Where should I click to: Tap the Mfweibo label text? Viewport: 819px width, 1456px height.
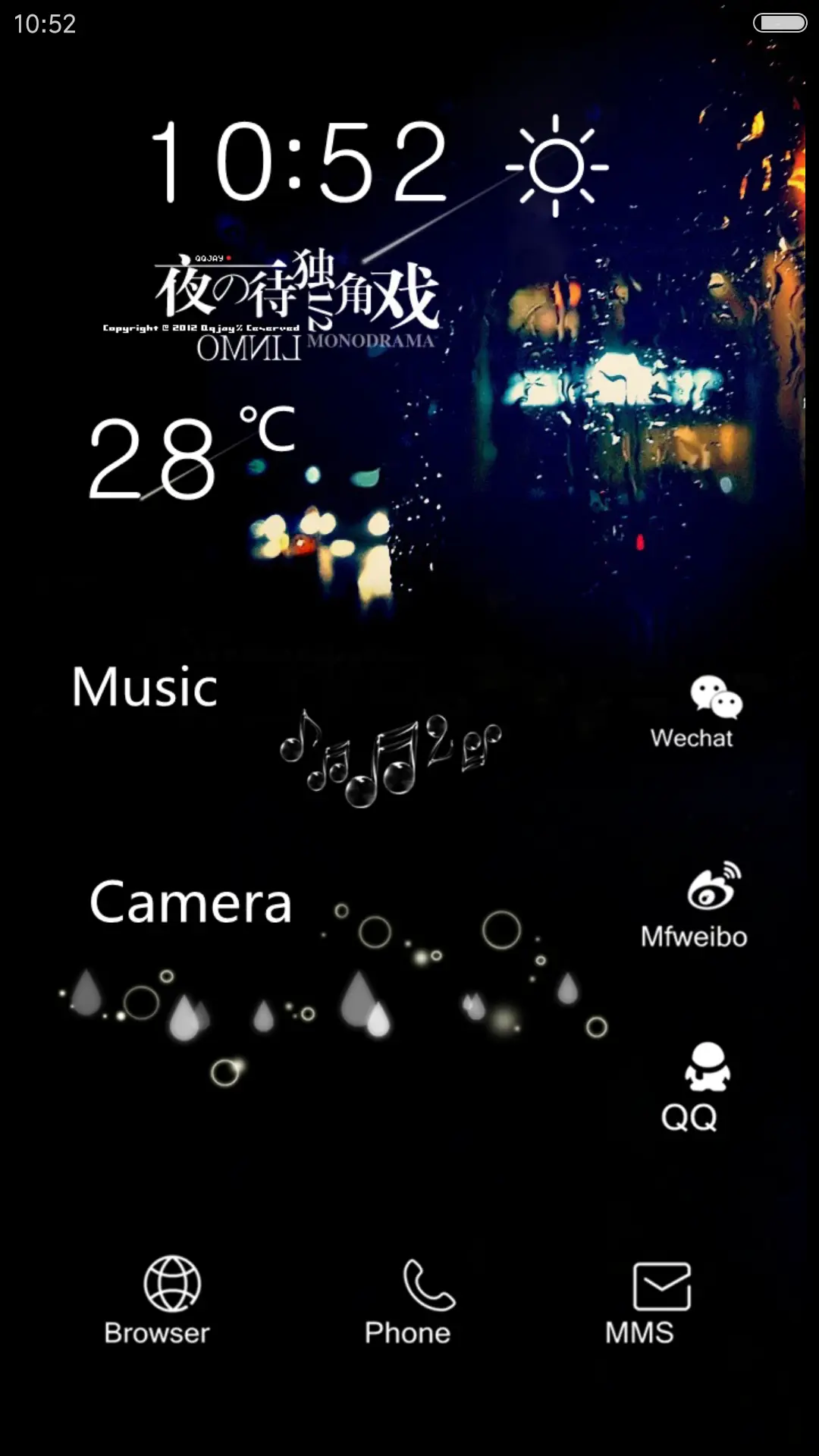pos(695,937)
